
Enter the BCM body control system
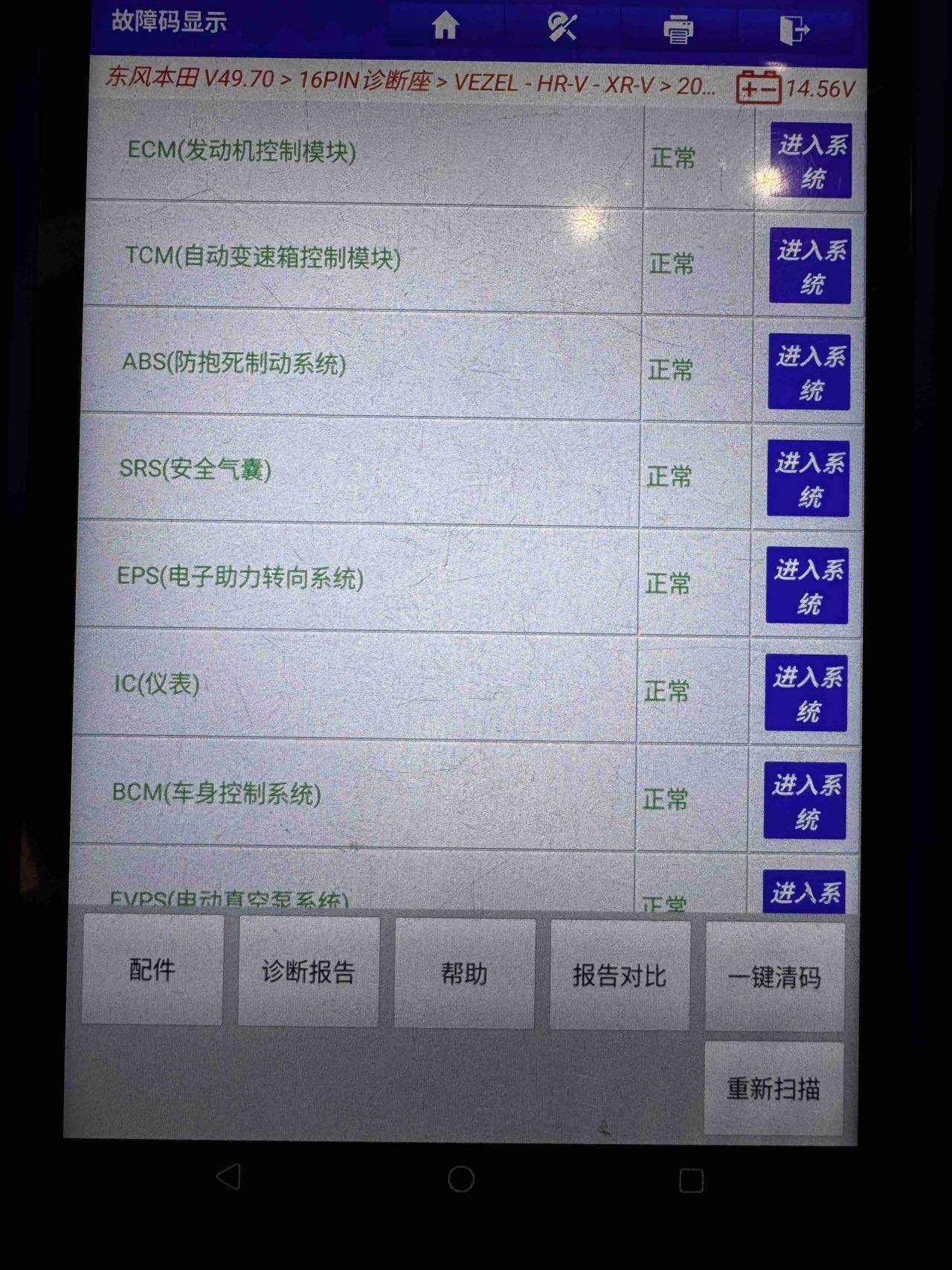(x=805, y=801)
